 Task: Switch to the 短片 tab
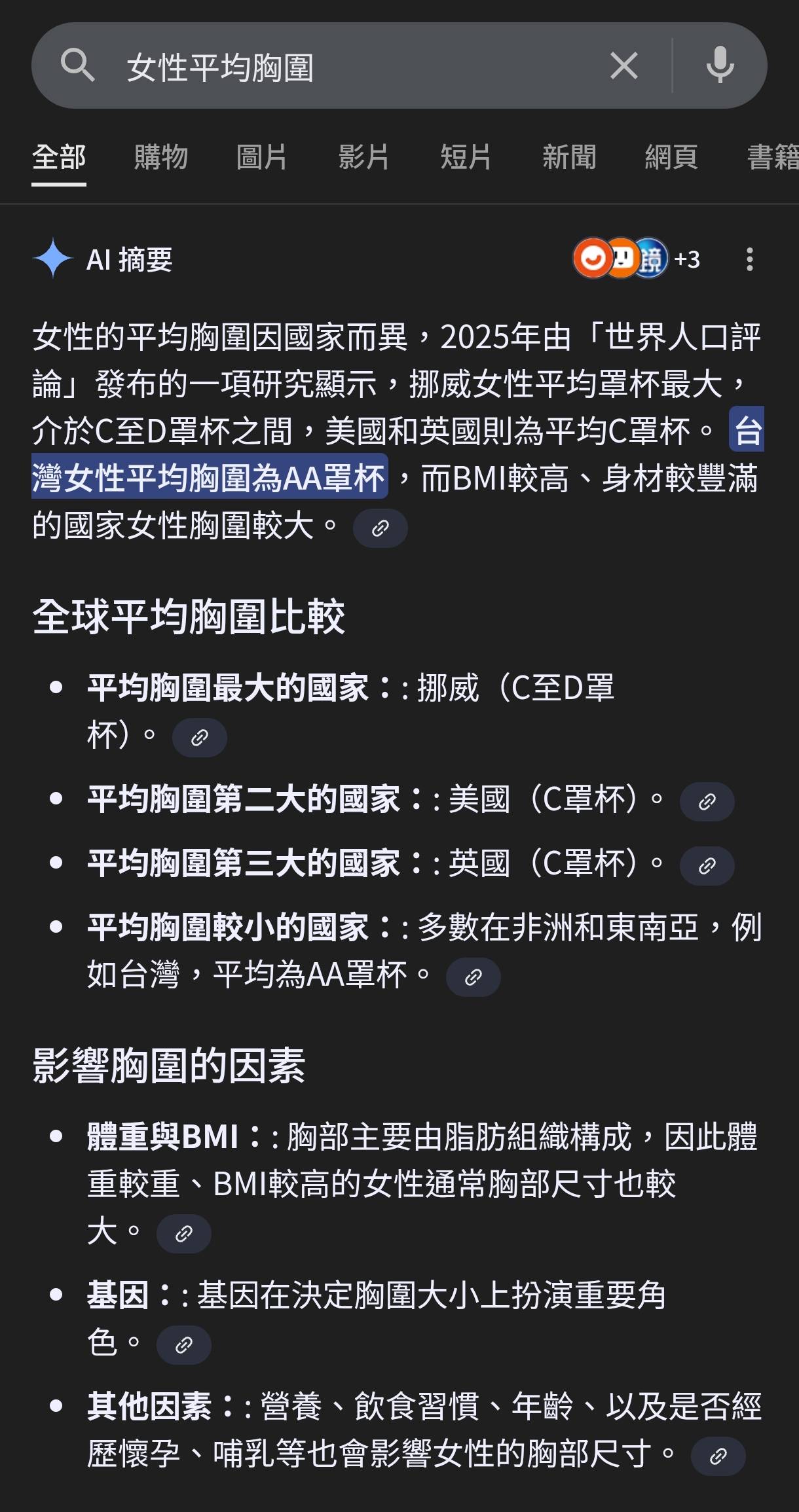(465, 157)
